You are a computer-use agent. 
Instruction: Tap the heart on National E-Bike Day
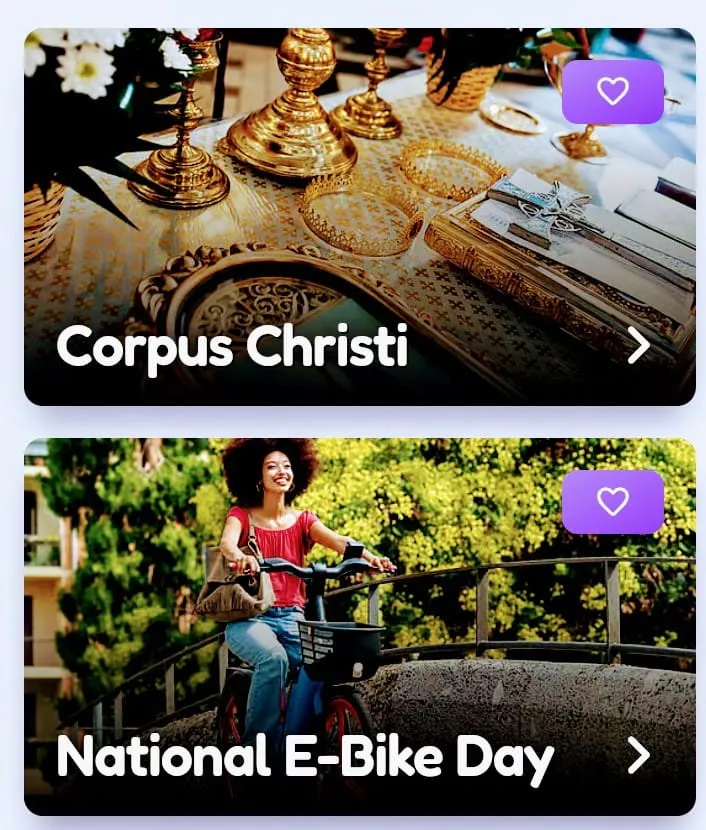click(612, 502)
